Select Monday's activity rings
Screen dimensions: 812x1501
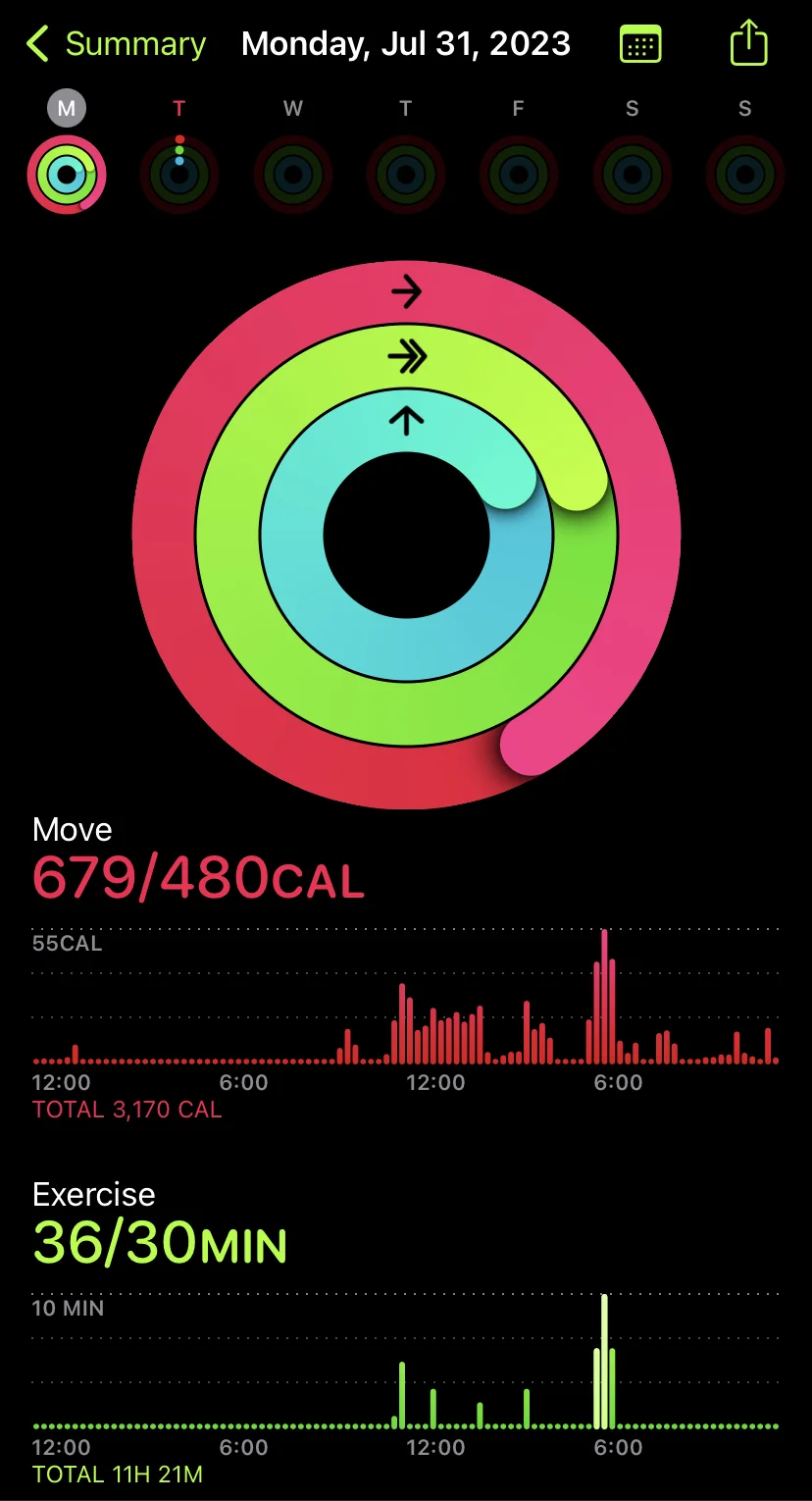[x=67, y=175]
